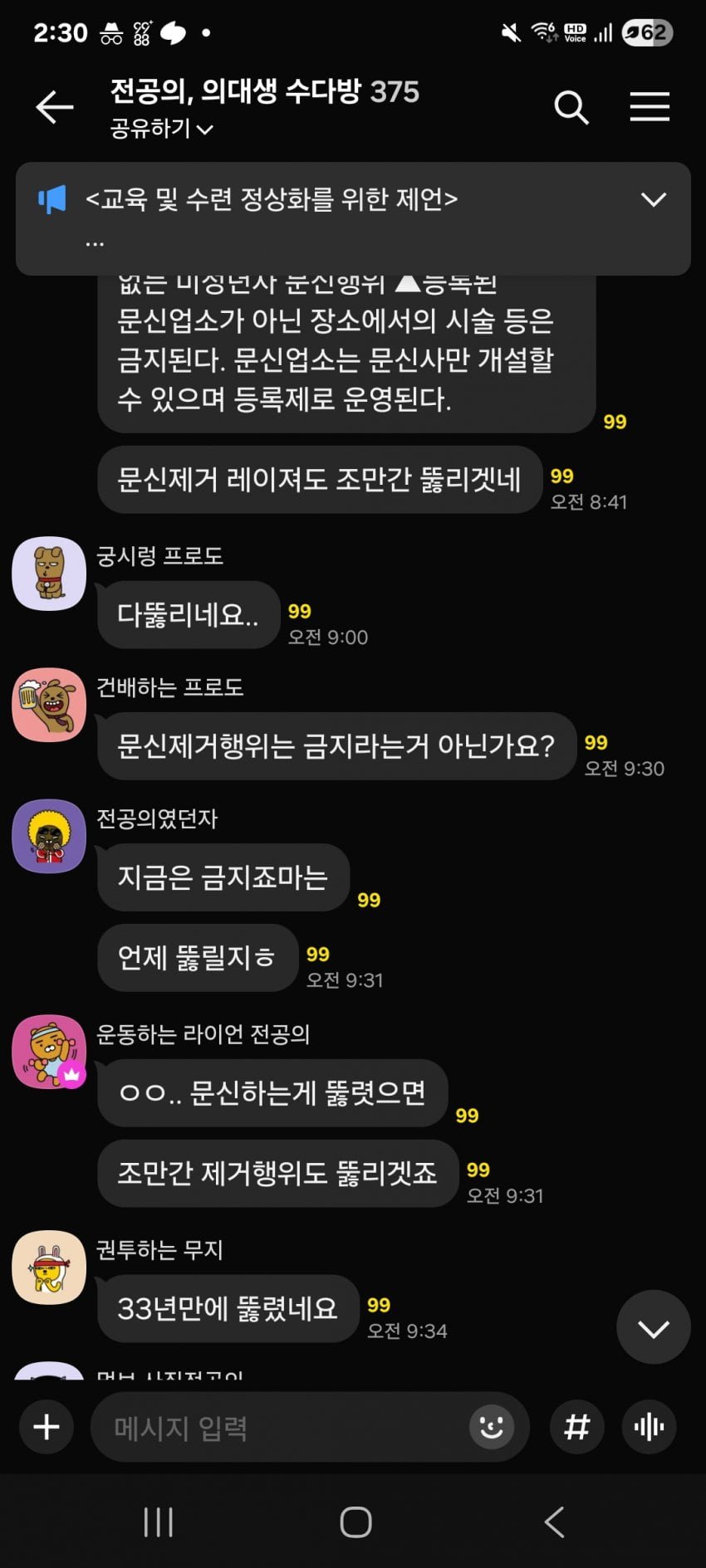
Task: Start a voice message recording
Action: [649, 1427]
